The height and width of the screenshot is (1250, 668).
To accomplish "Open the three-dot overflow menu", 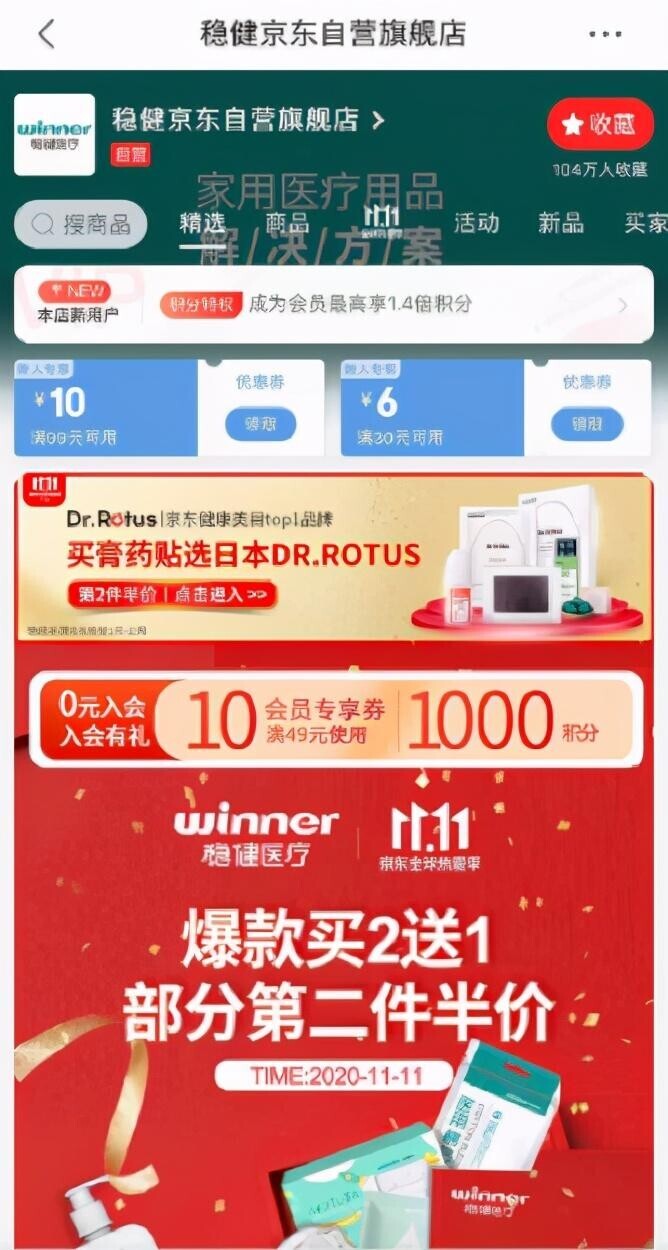I will [605, 34].
